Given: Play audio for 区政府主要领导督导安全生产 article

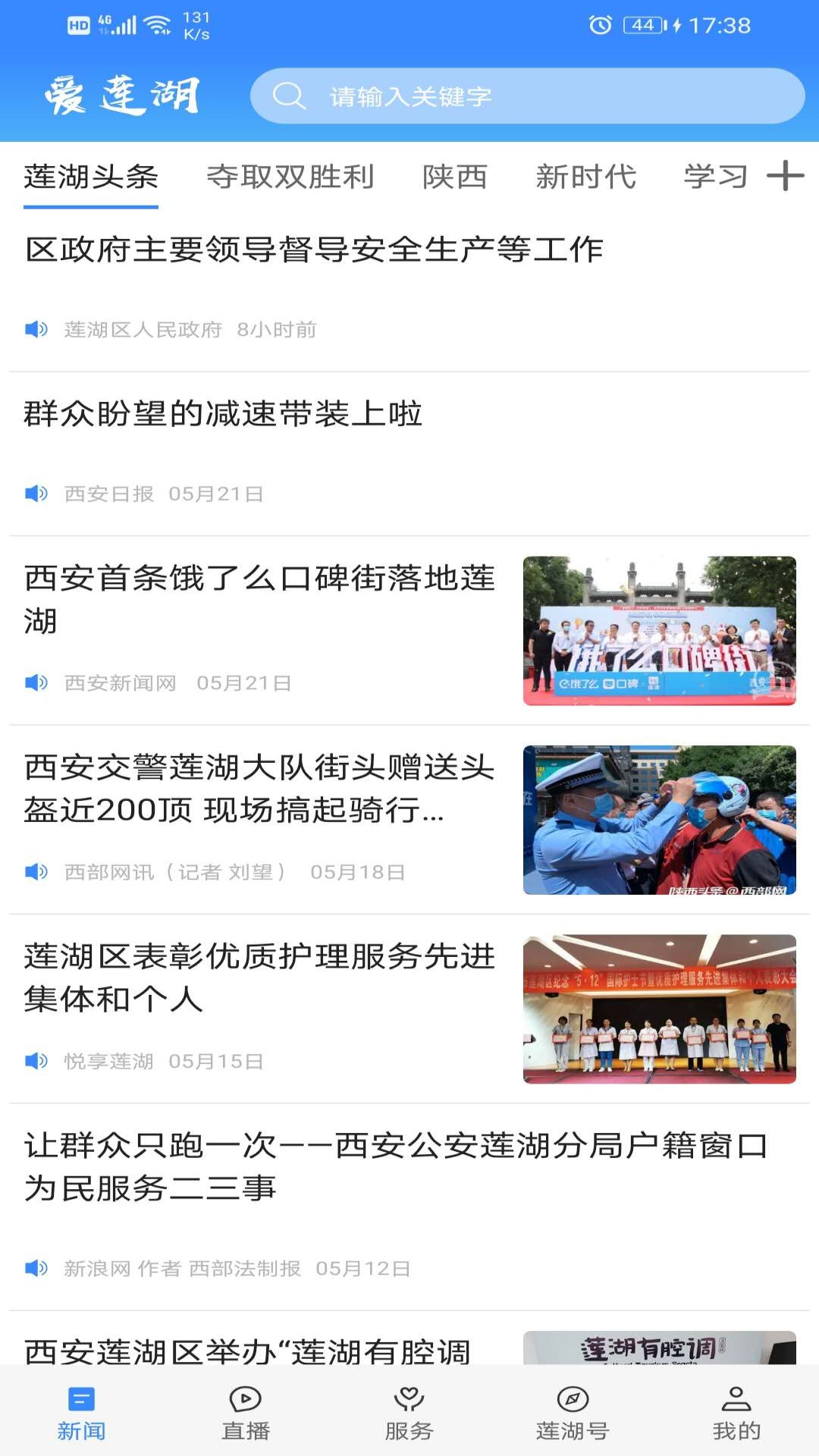Looking at the screenshot, I should point(36,329).
